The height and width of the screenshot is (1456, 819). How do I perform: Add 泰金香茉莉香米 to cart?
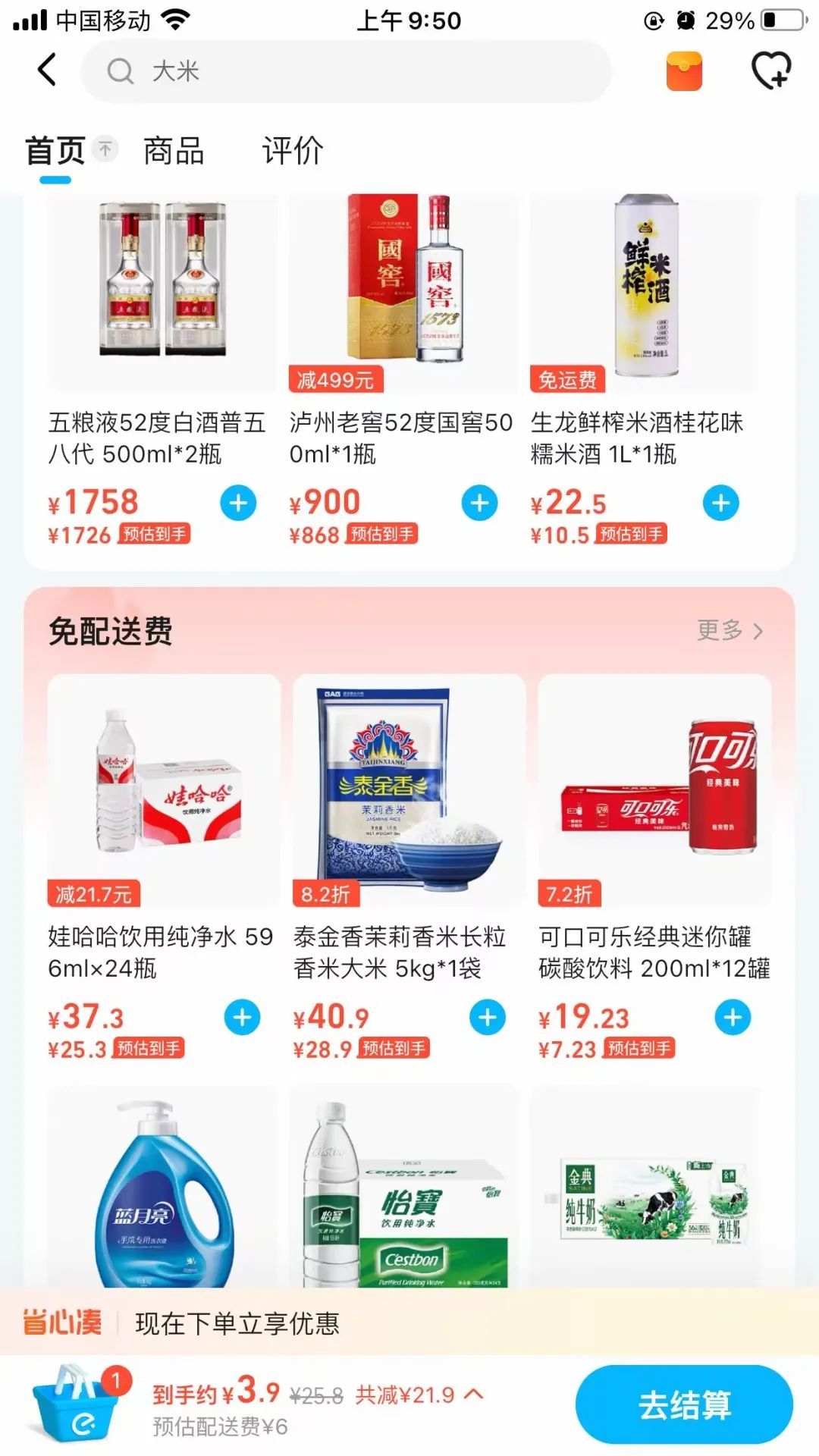(x=488, y=1017)
